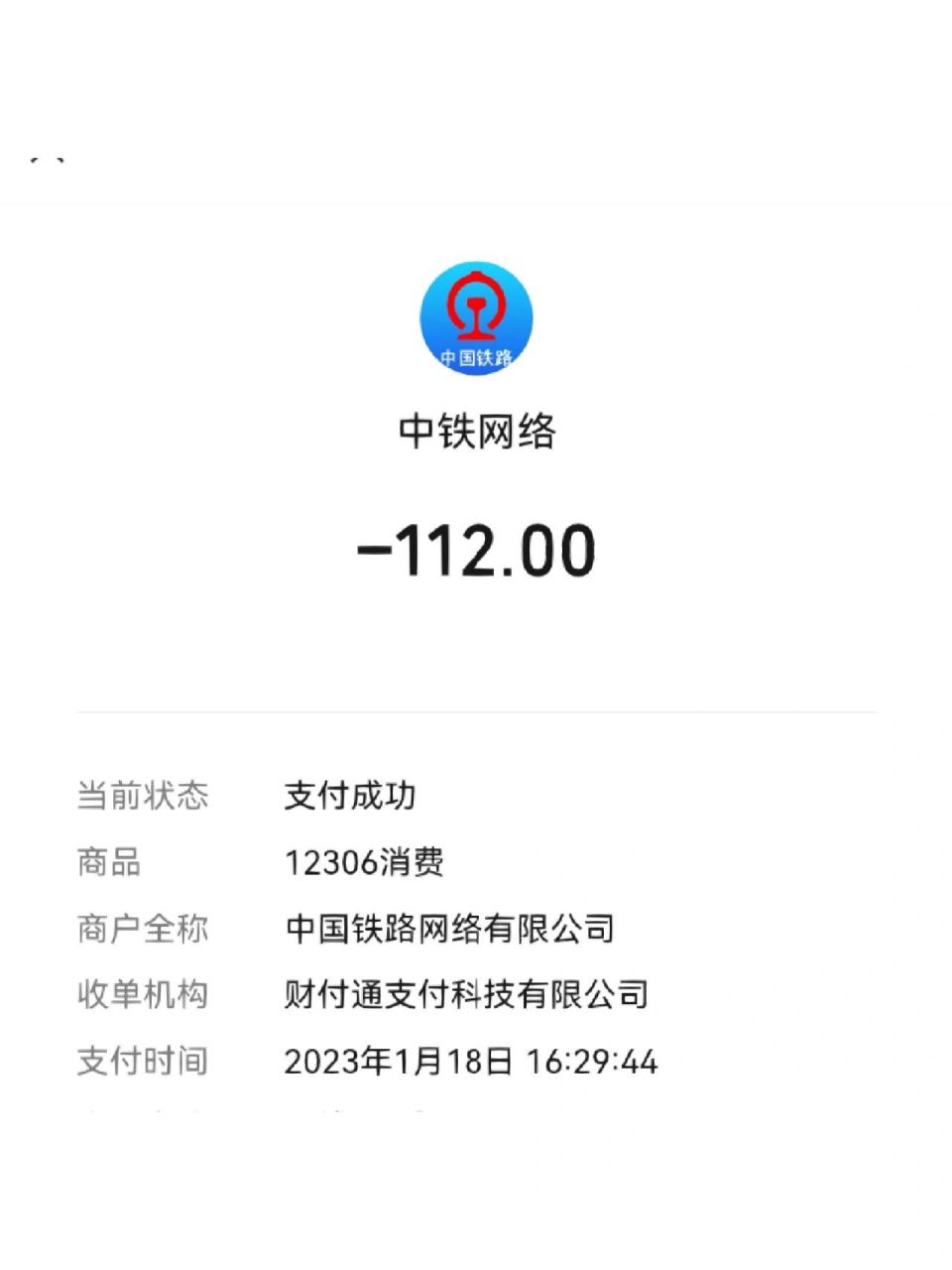Select the 中铁网络 merchant name heading
Screen dimensions: 952x1270
pyautogui.click(x=476, y=431)
